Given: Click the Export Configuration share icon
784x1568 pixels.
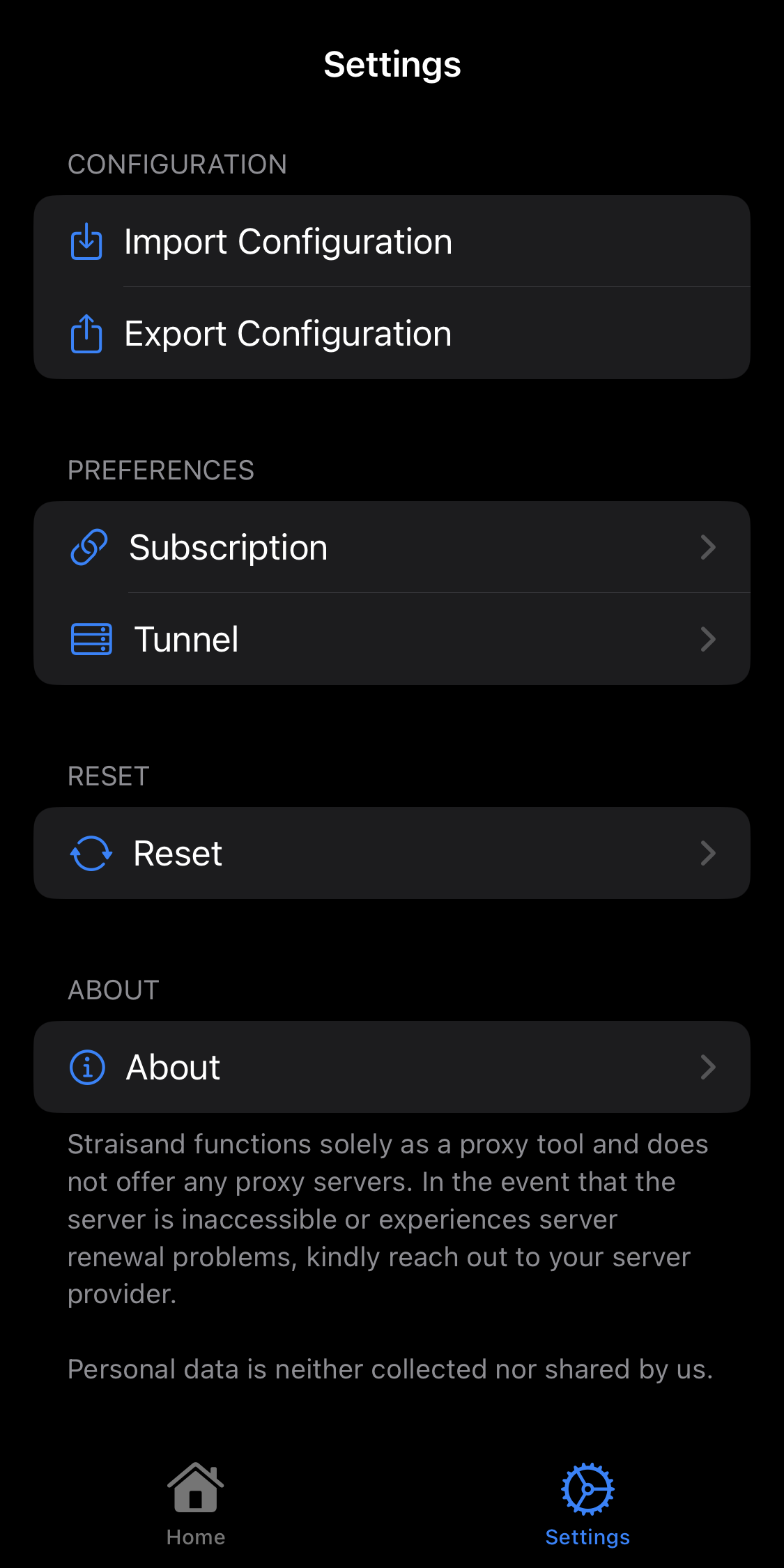Looking at the screenshot, I should [x=86, y=333].
